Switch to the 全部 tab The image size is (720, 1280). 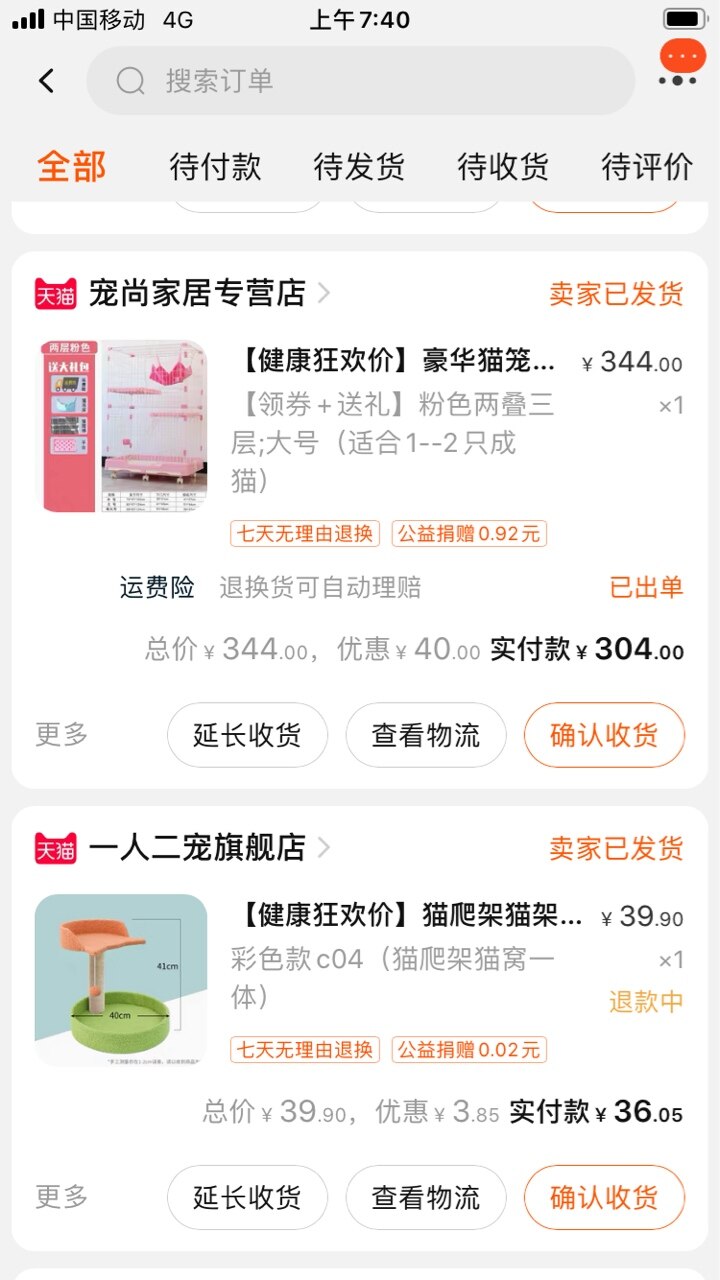[72, 166]
